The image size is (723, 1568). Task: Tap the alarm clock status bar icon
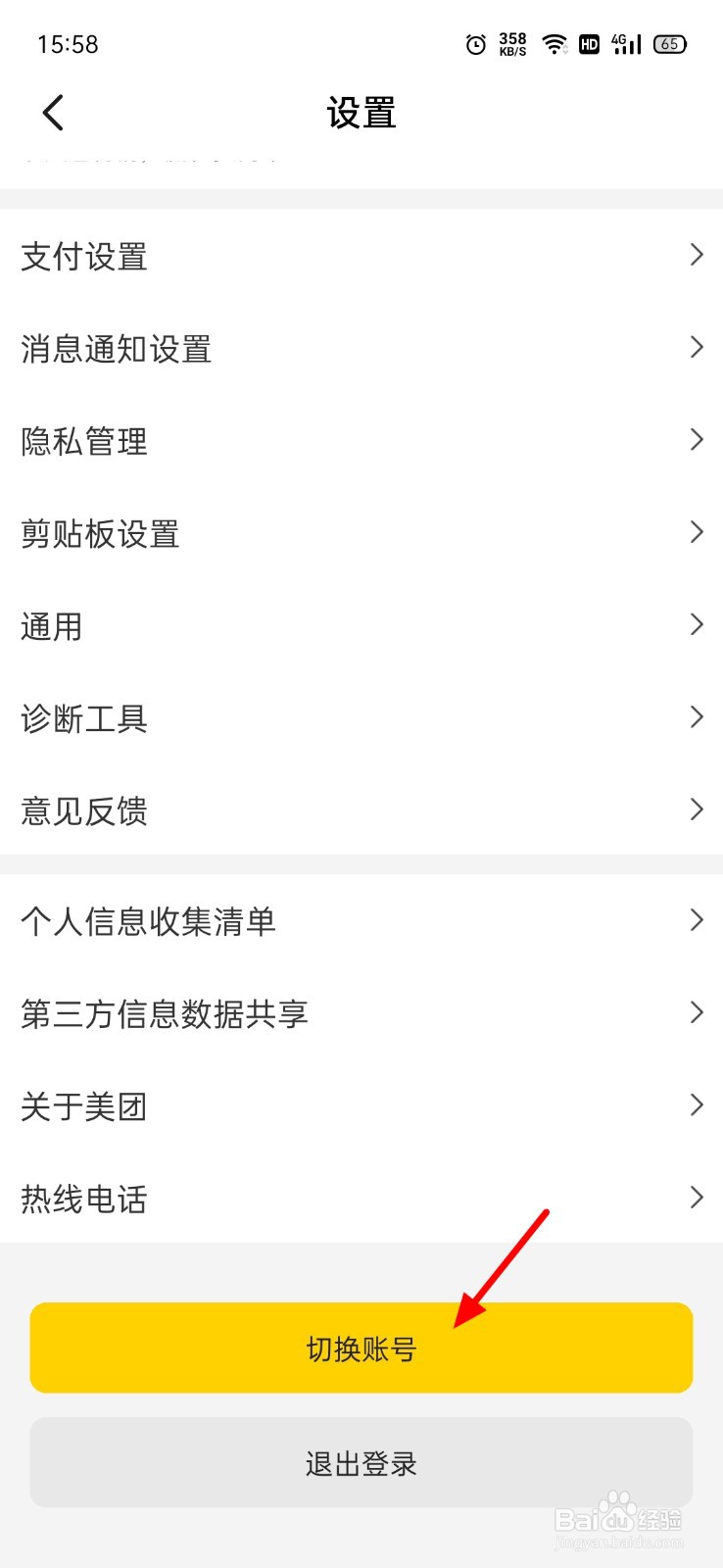476,43
